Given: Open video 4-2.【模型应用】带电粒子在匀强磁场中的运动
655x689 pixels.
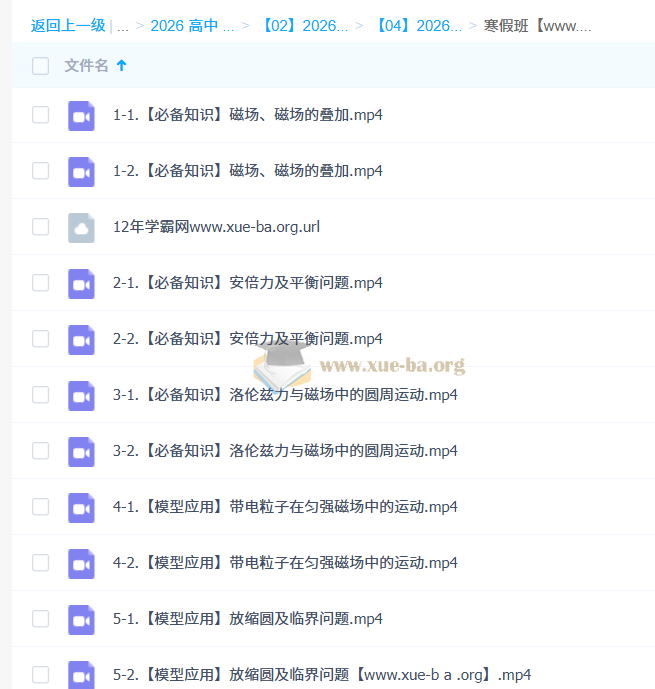Looking at the screenshot, I should pos(285,563).
